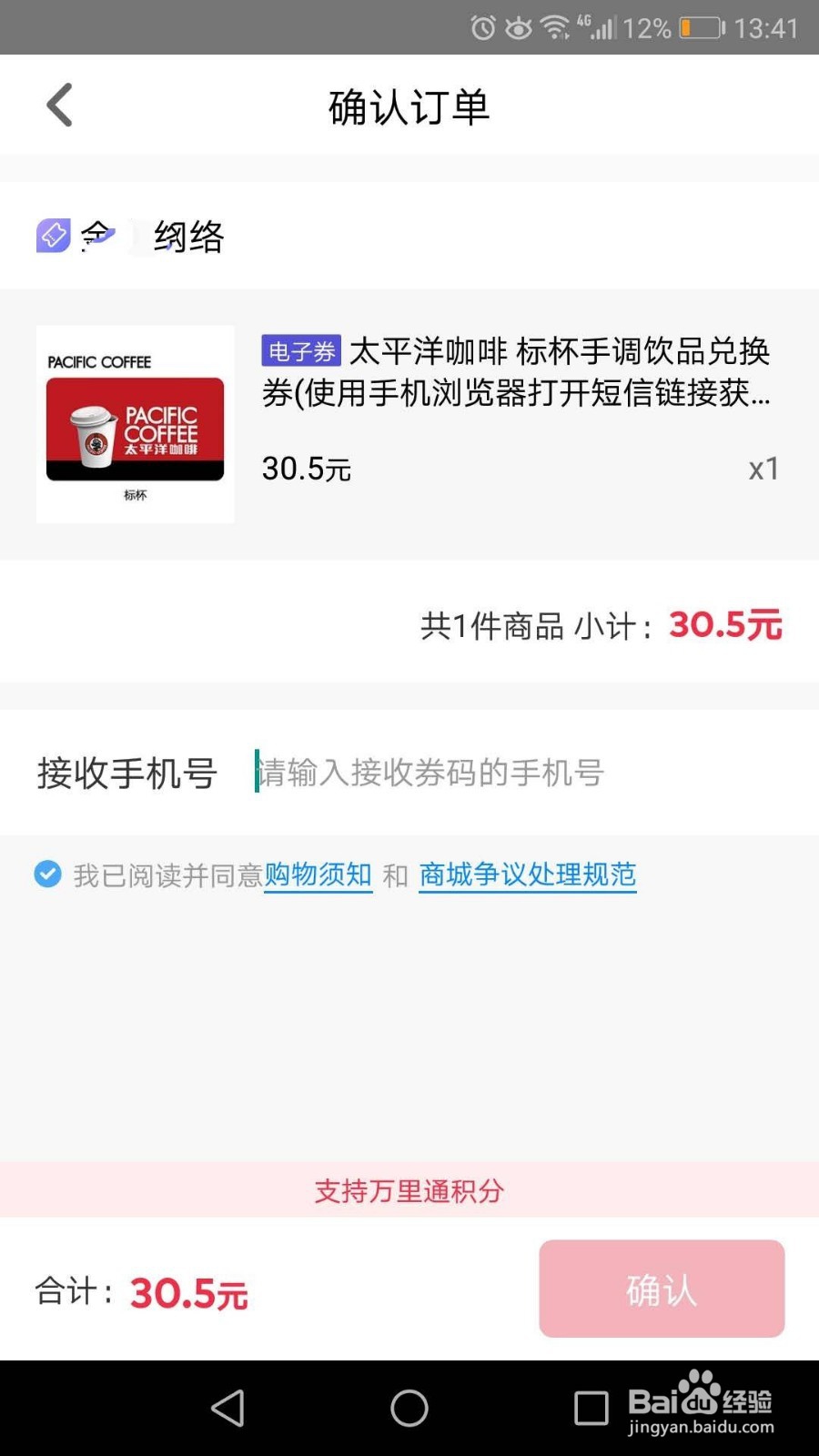Tap the blue coupon icon beside recipient name
Image resolution: width=819 pixels, height=1456 pixels.
tap(52, 236)
